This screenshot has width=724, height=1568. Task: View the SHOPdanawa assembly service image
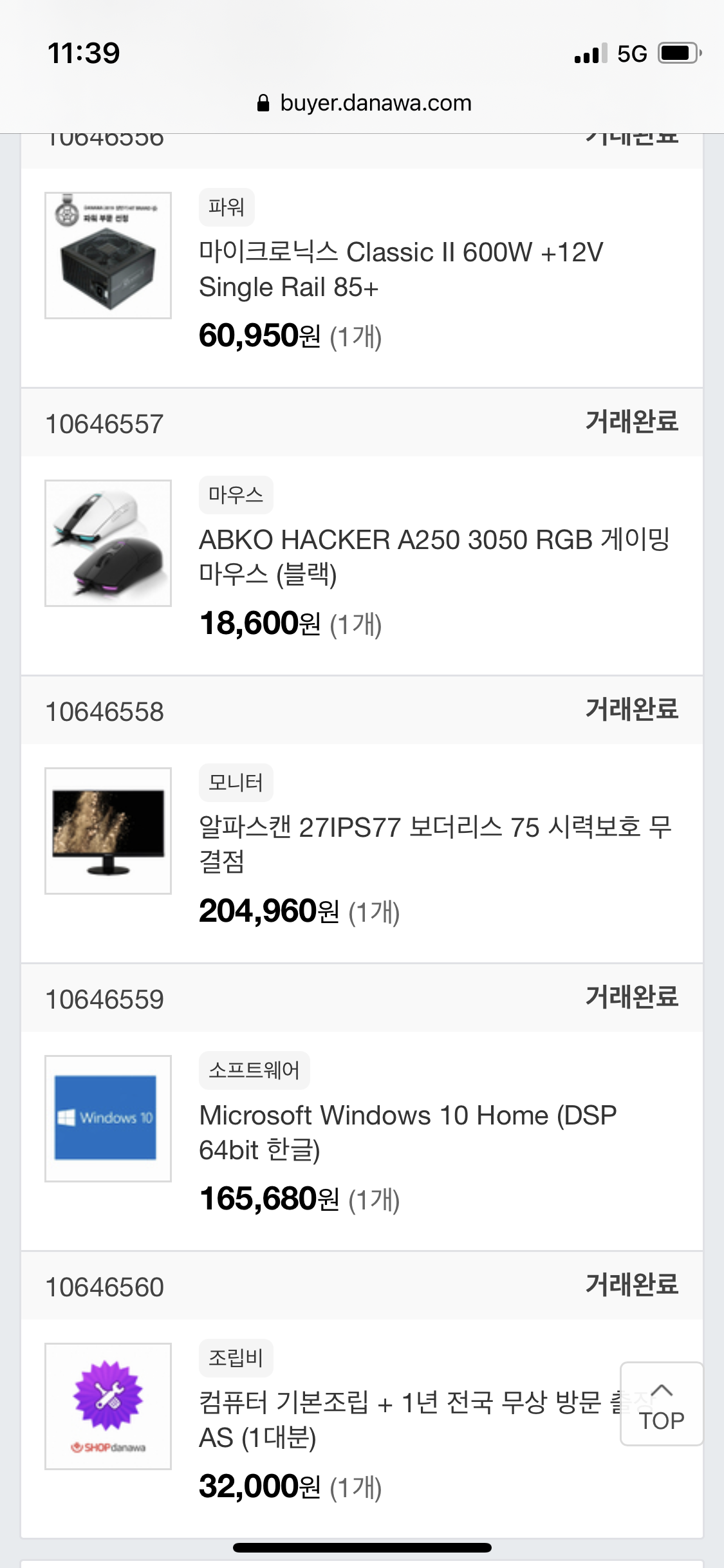tap(108, 1406)
